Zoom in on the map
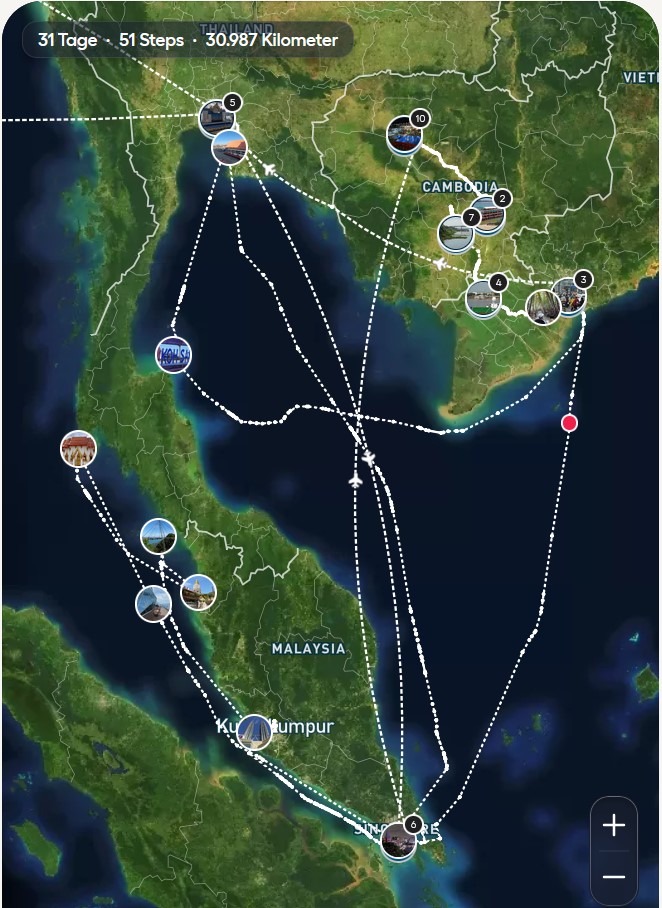The image size is (662, 908). (x=613, y=825)
